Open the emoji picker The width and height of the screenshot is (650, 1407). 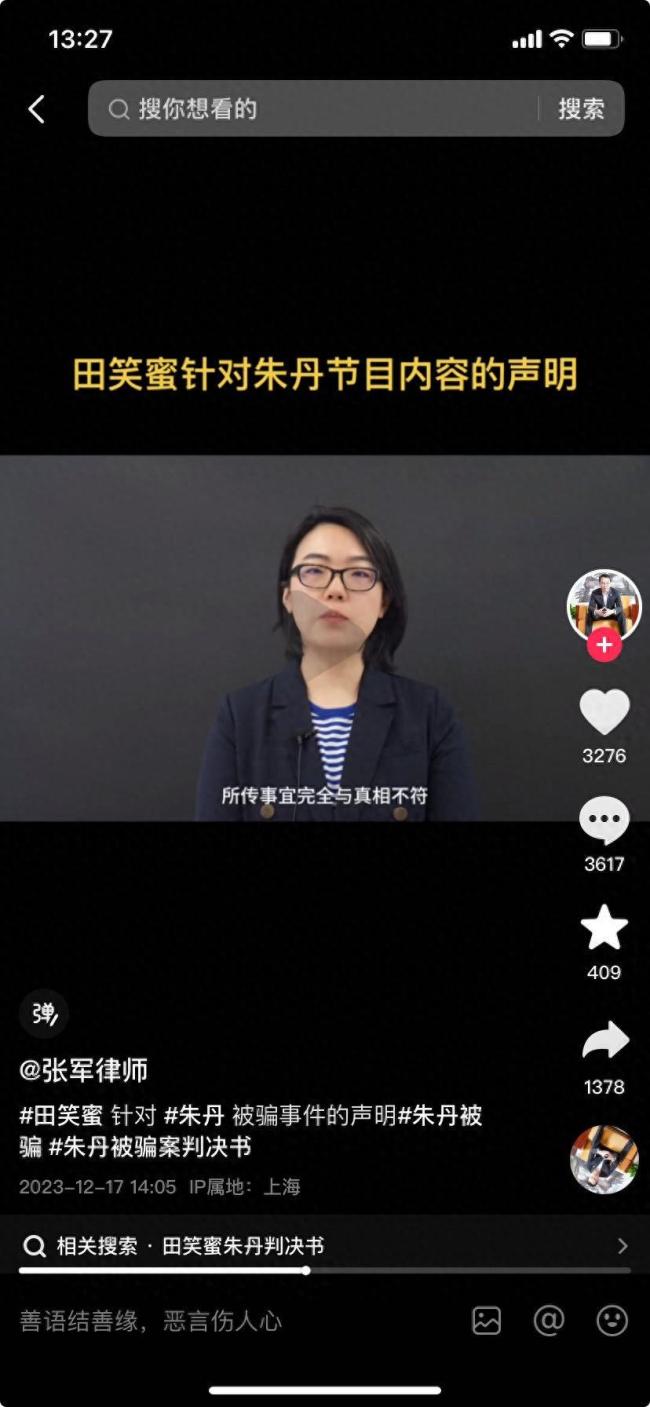pos(612,1321)
